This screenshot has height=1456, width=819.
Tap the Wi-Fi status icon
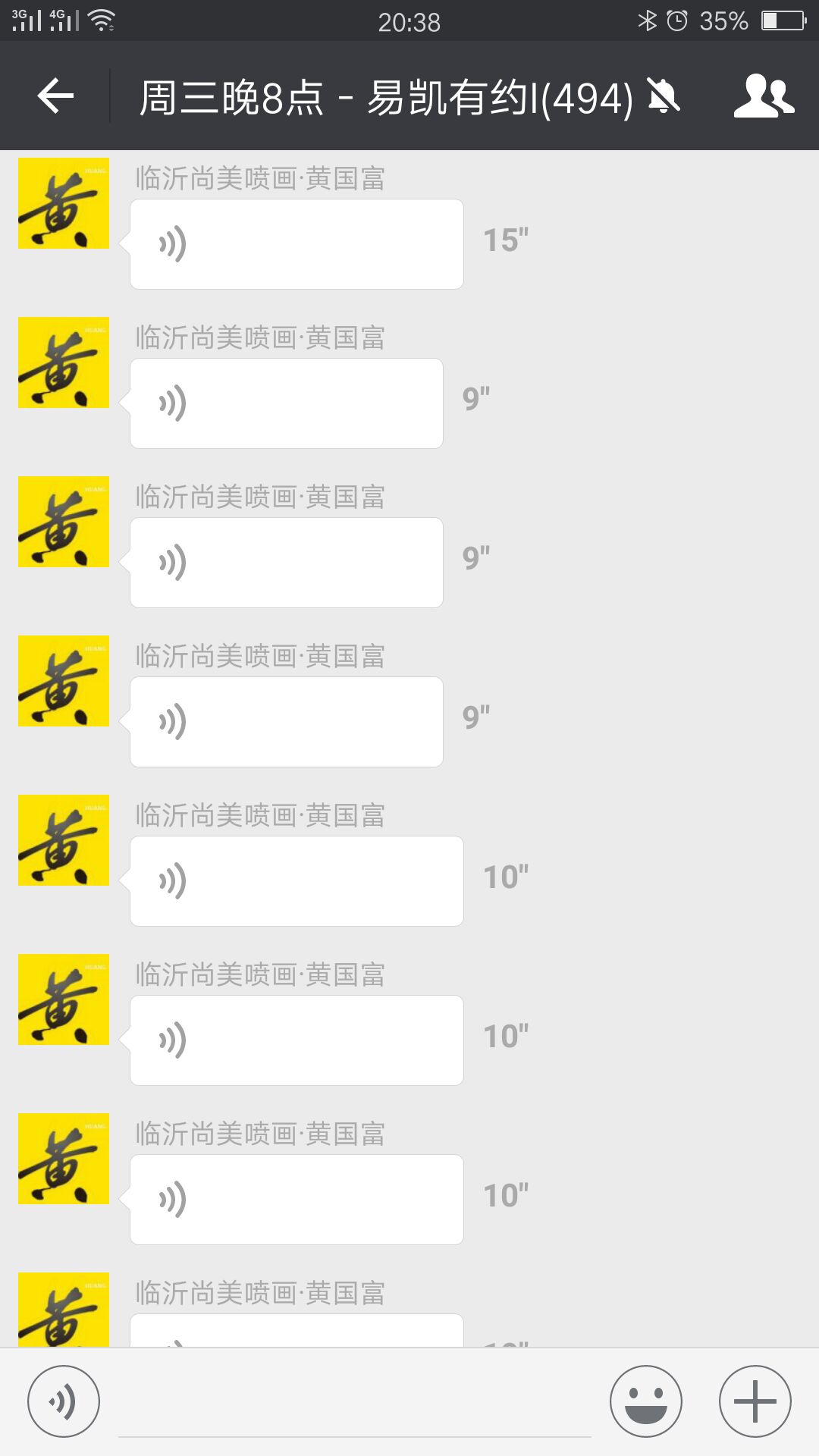(x=102, y=20)
